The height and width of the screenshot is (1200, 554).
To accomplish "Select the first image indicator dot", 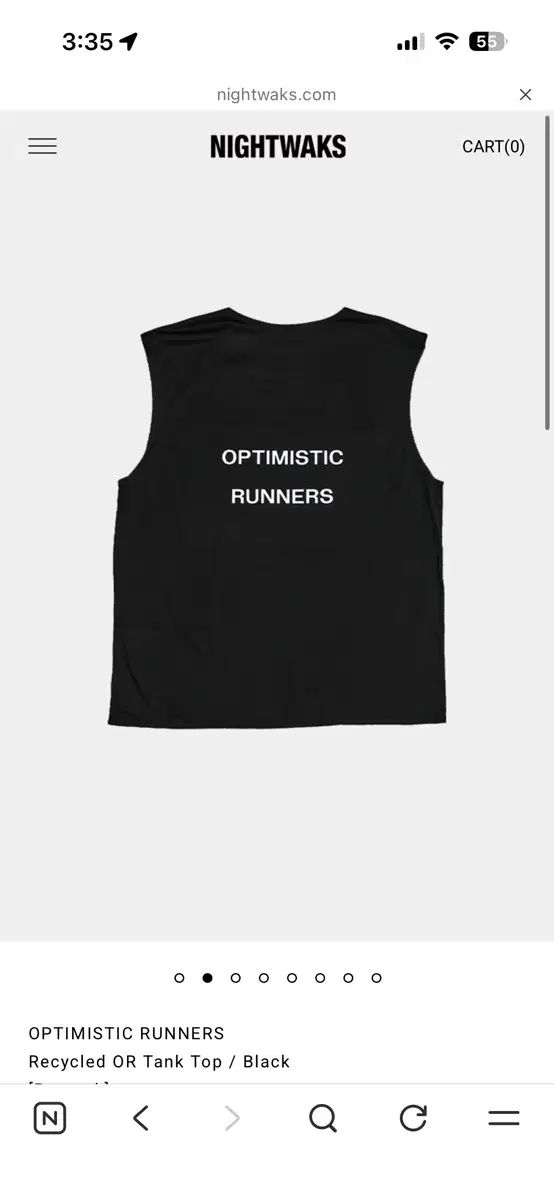I will pos(179,978).
